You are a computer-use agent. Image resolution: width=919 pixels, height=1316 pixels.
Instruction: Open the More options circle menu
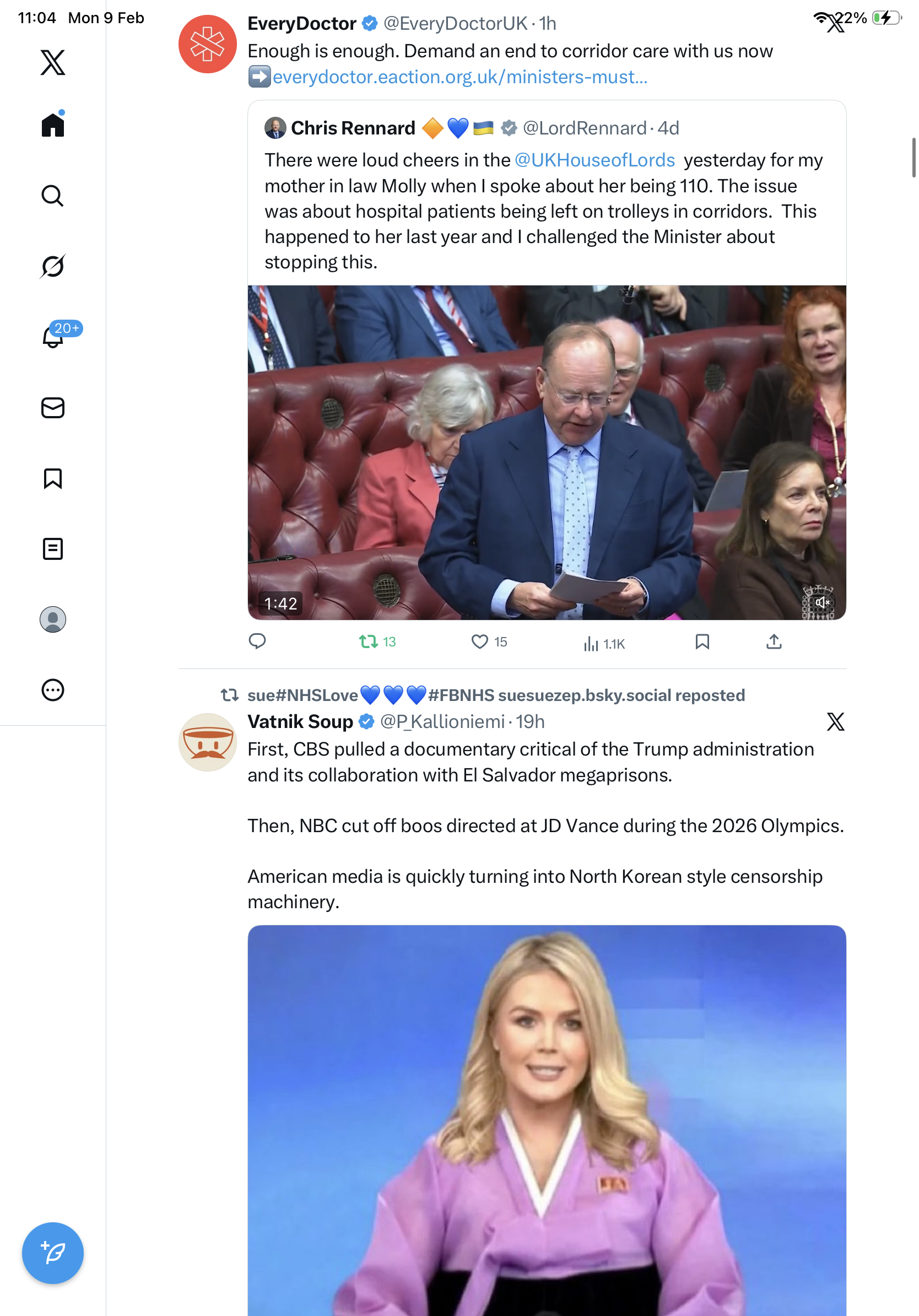(53, 690)
